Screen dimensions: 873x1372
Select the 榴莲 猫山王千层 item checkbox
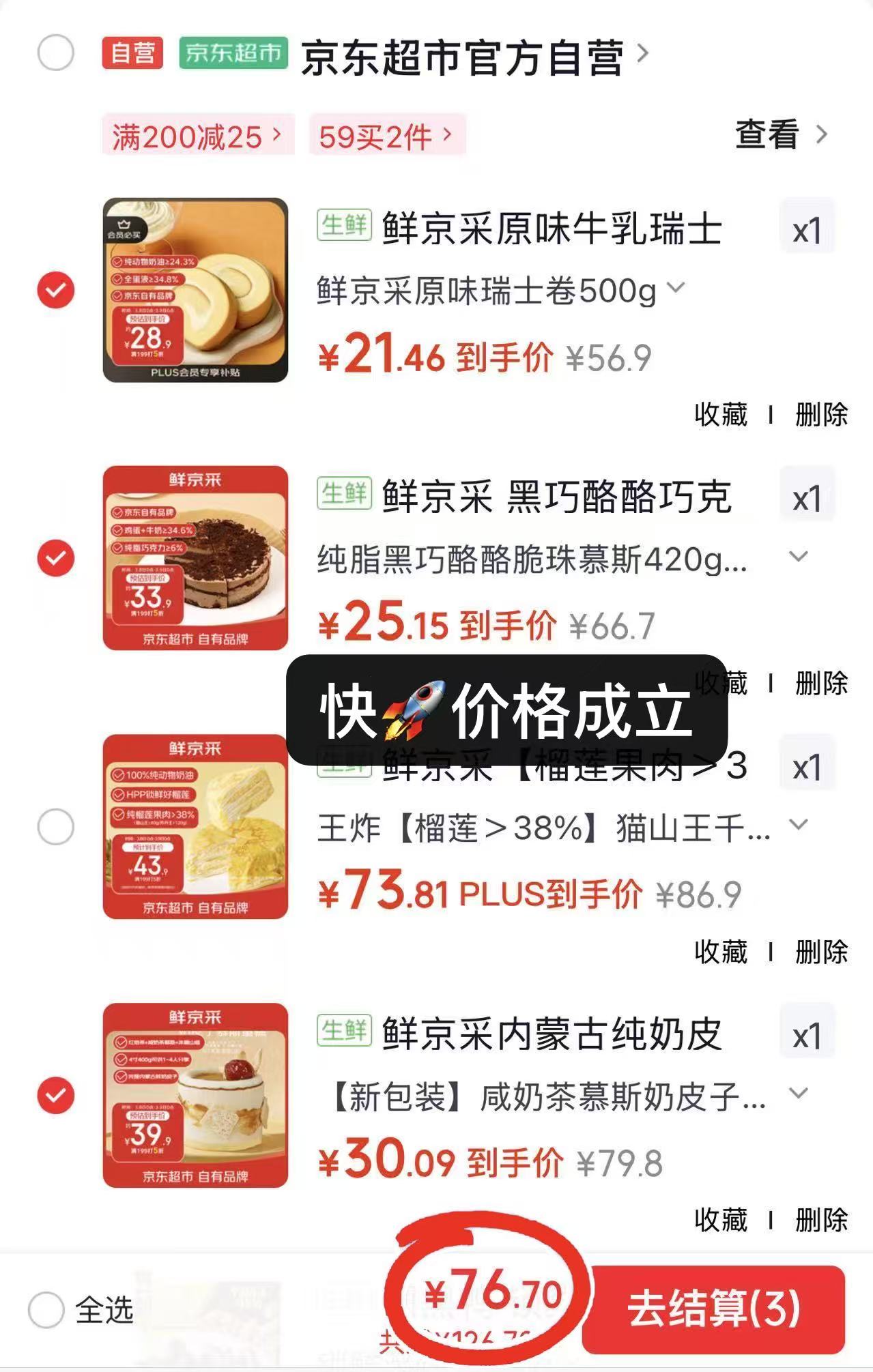(55, 827)
